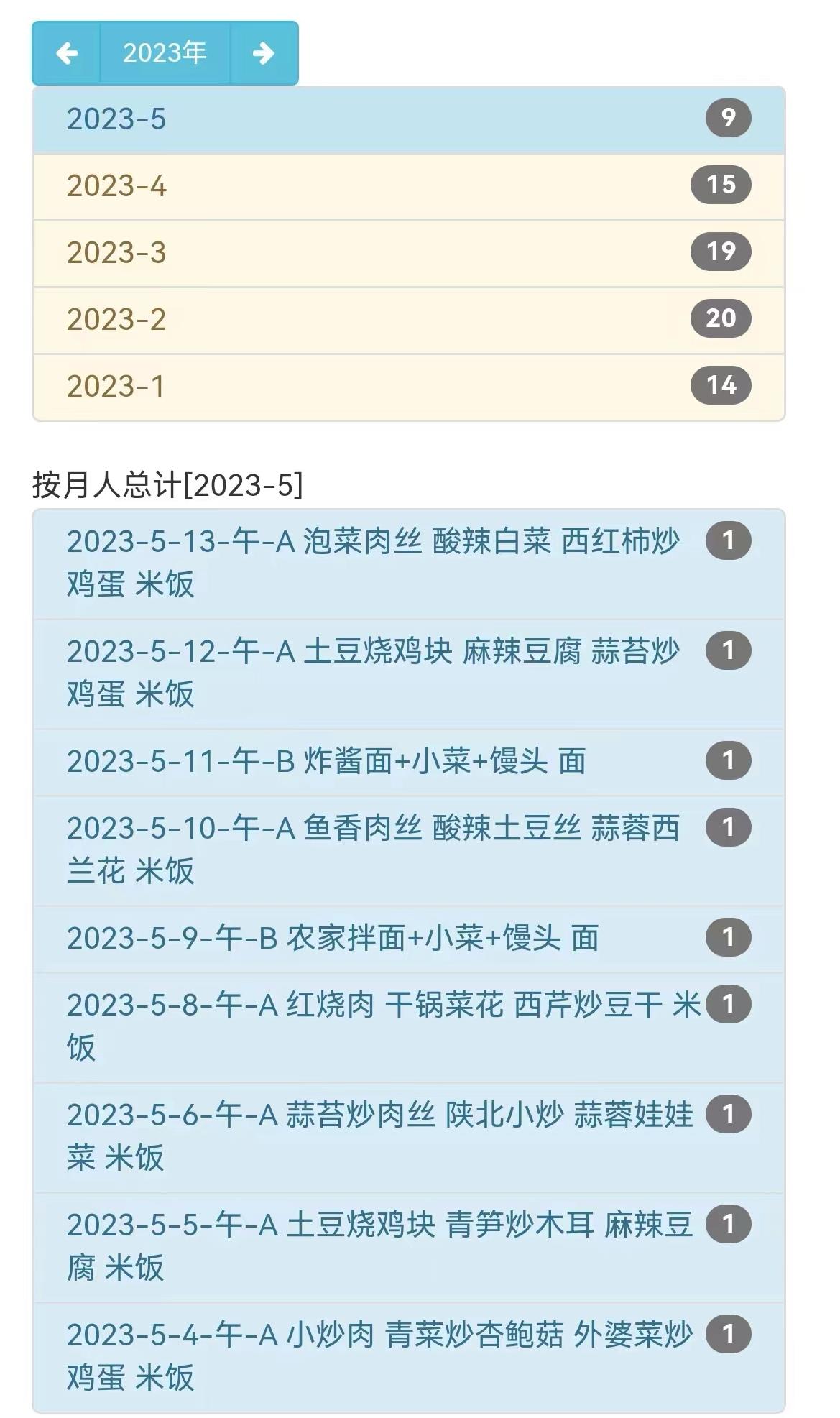Open the 2023-5-4 小炒肉 entry

tap(374, 1356)
